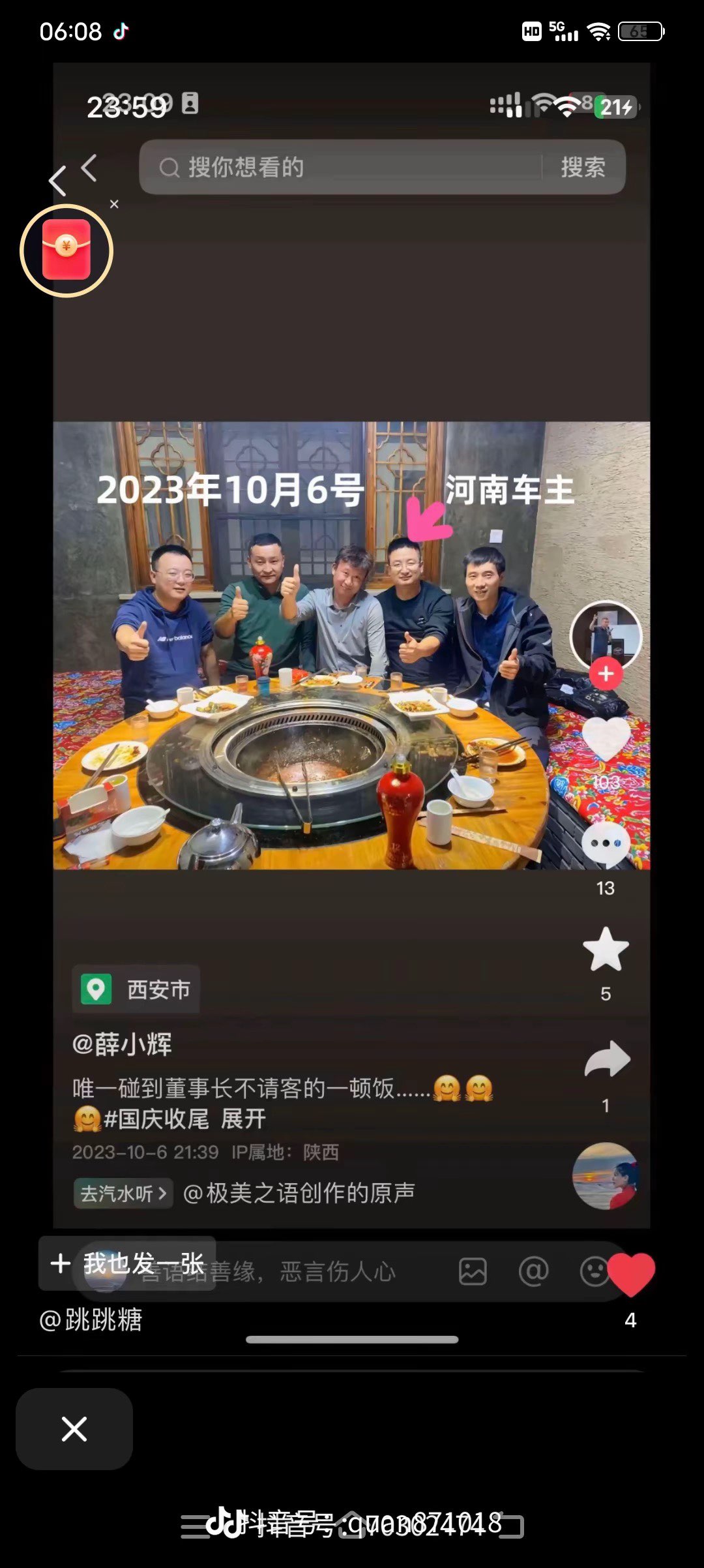Dismiss the red envelope widget
Image resolution: width=704 pixels, height=1568 pixels.
114,204
